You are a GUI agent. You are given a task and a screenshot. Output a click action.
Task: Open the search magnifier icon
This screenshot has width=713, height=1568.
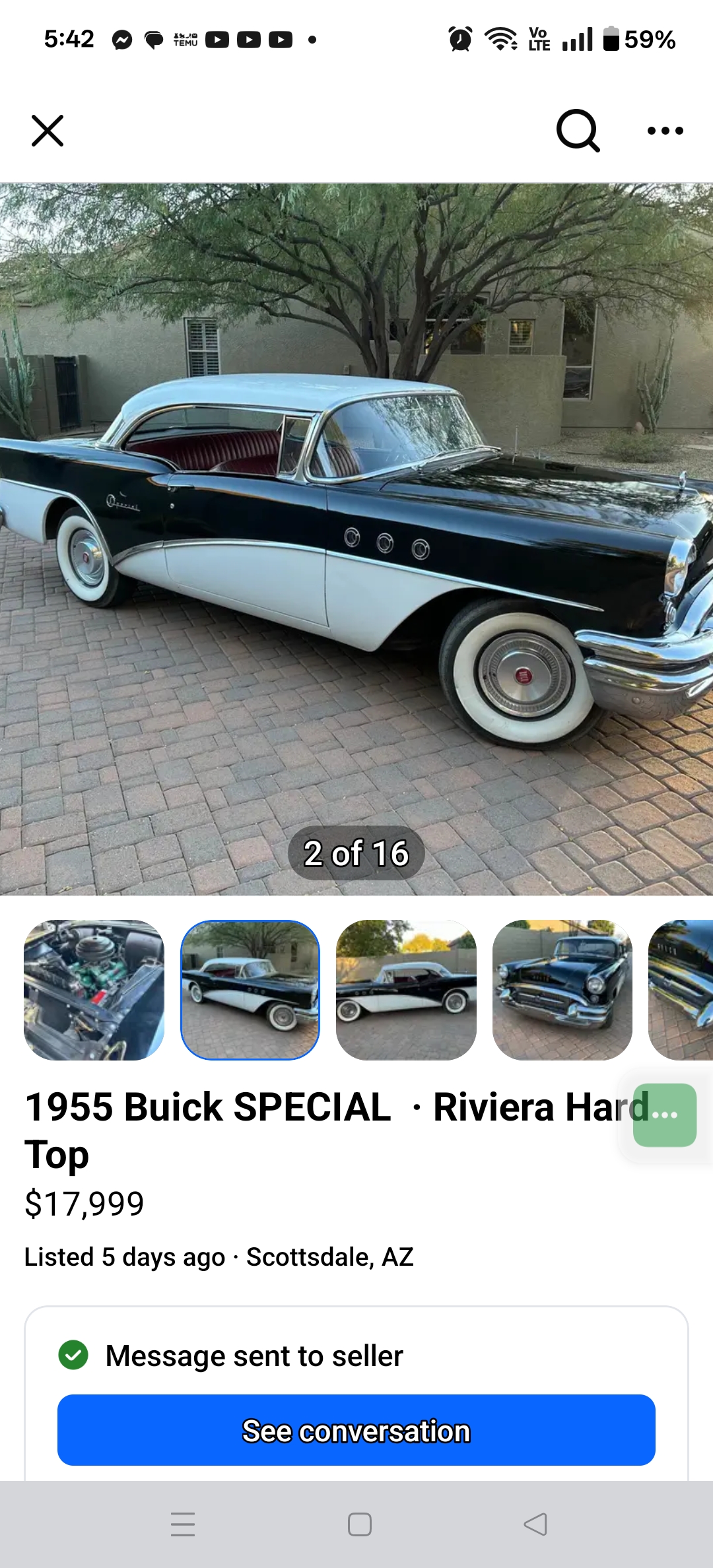point(578,131)
